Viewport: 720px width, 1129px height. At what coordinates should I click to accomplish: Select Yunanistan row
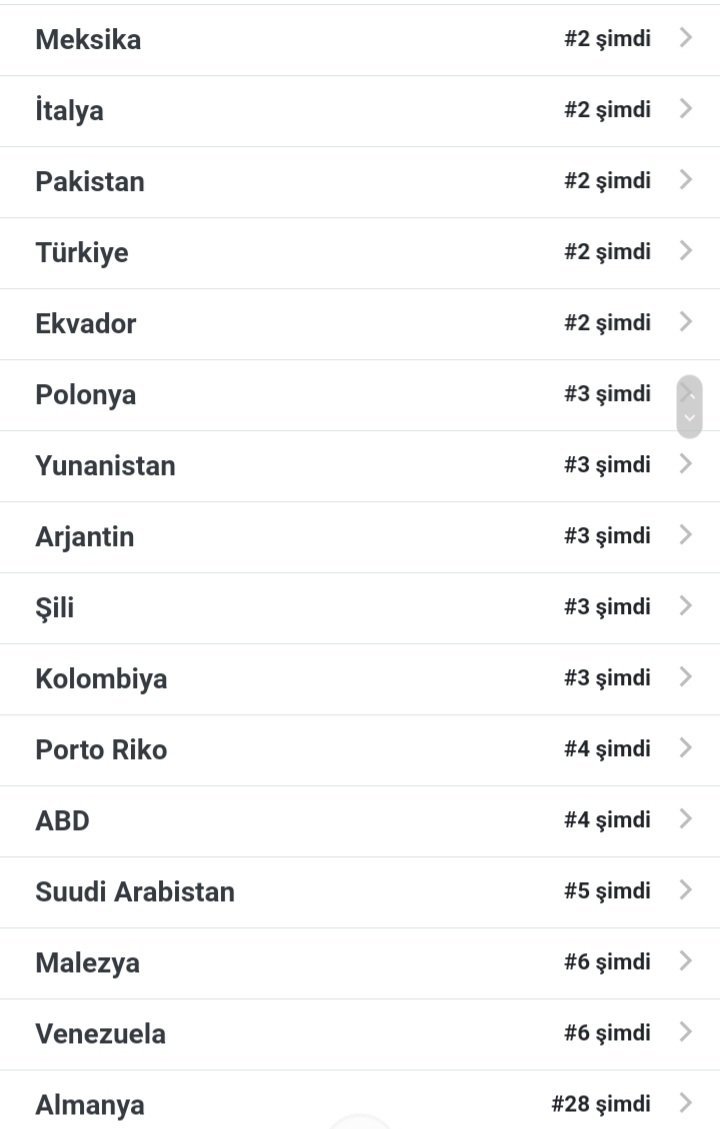tap(360, 465)
